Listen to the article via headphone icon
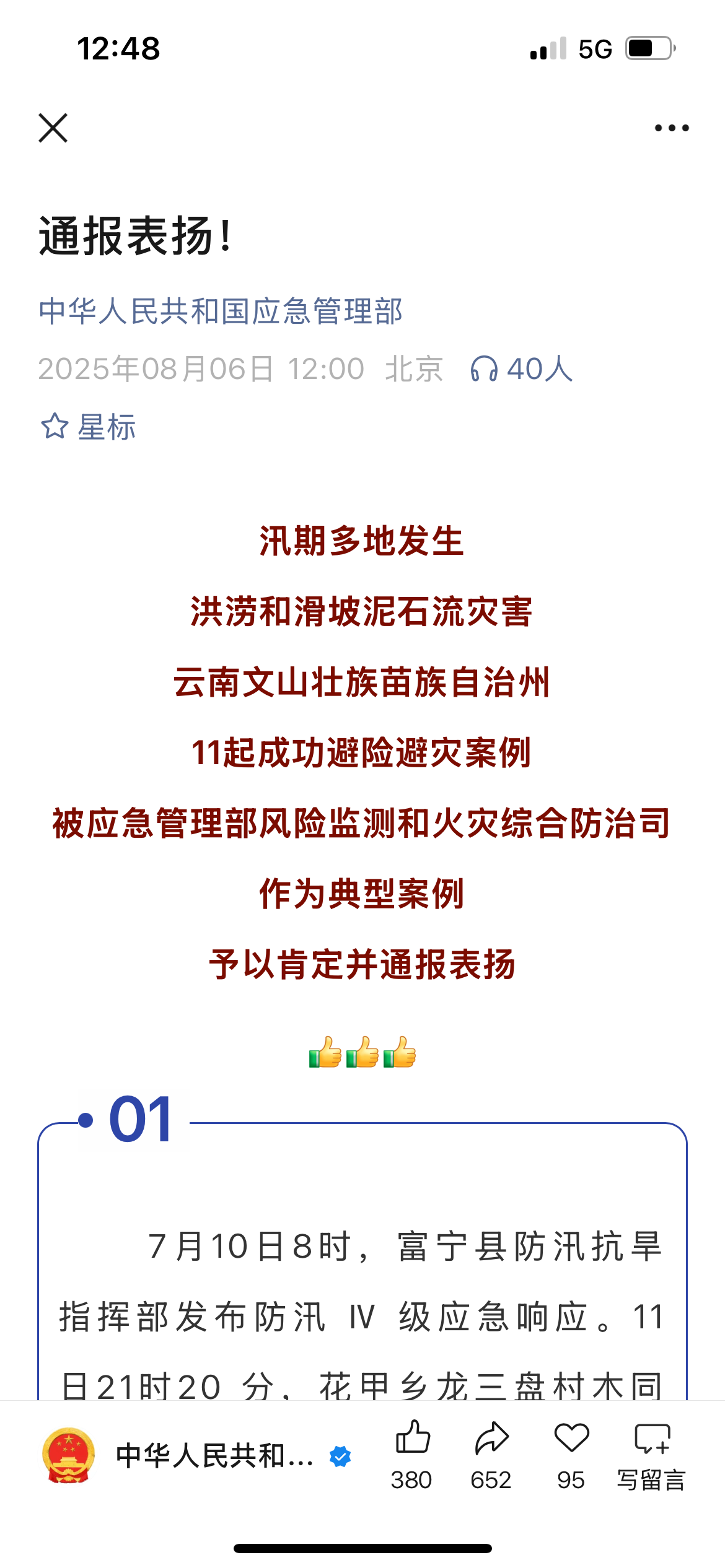This screenshot has width=725, height=1568. (x=484, y=369)
